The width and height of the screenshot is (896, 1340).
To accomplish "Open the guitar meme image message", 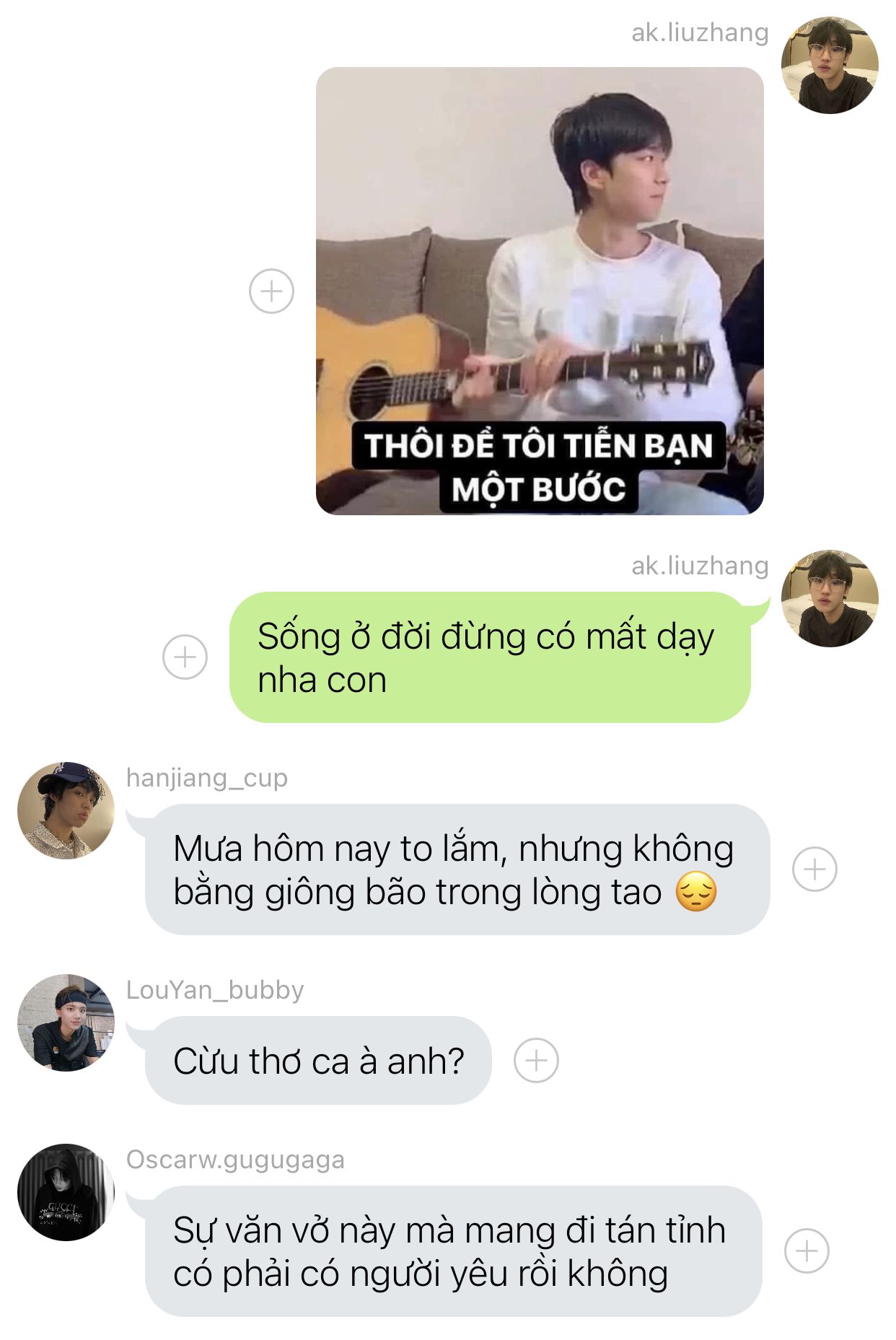I will click(540, 291).
